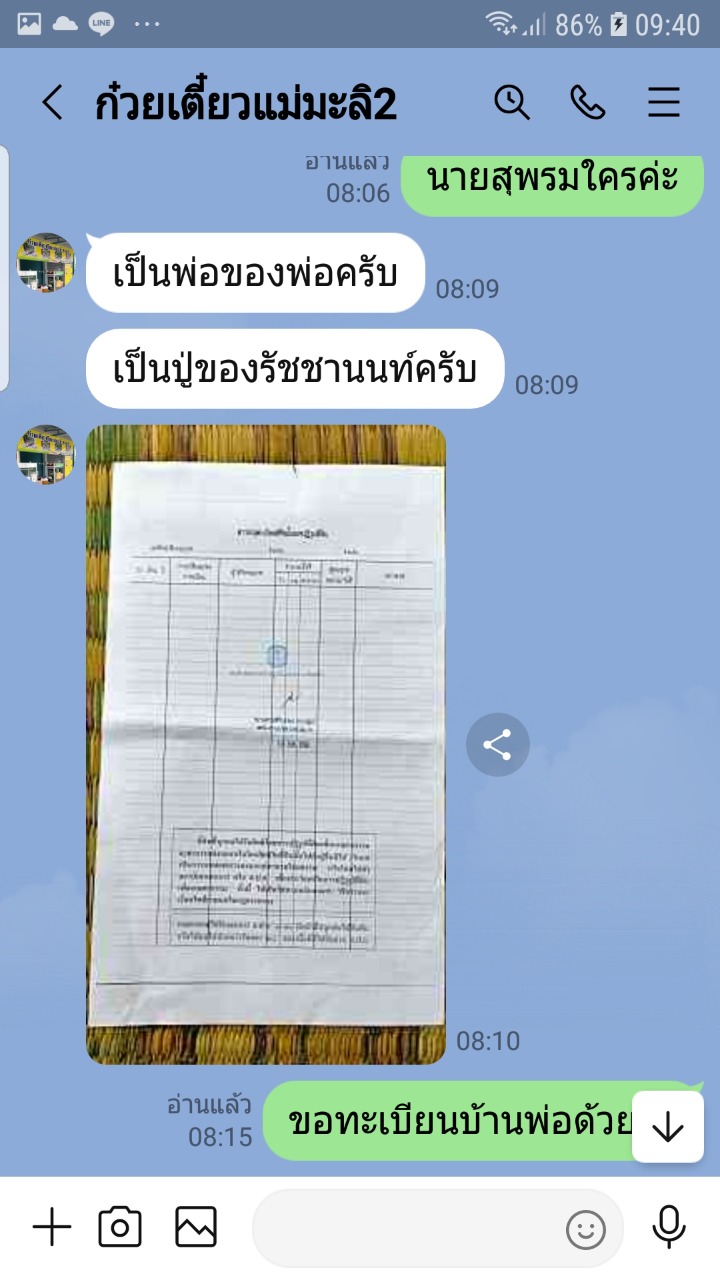Open the gallery picker

point(196,1227)
